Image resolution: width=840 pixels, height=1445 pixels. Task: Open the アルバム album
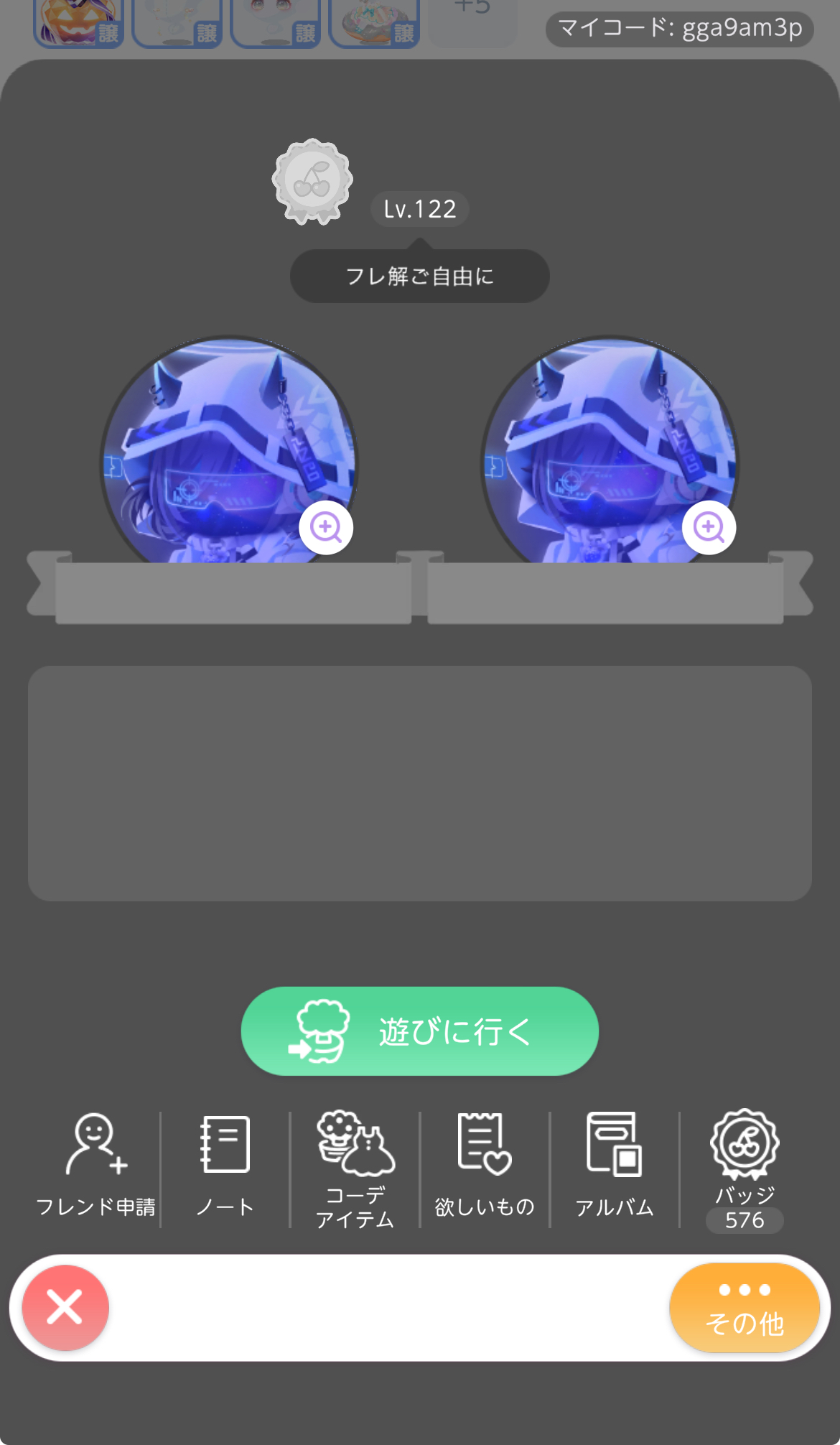[x=615, y=1165]
